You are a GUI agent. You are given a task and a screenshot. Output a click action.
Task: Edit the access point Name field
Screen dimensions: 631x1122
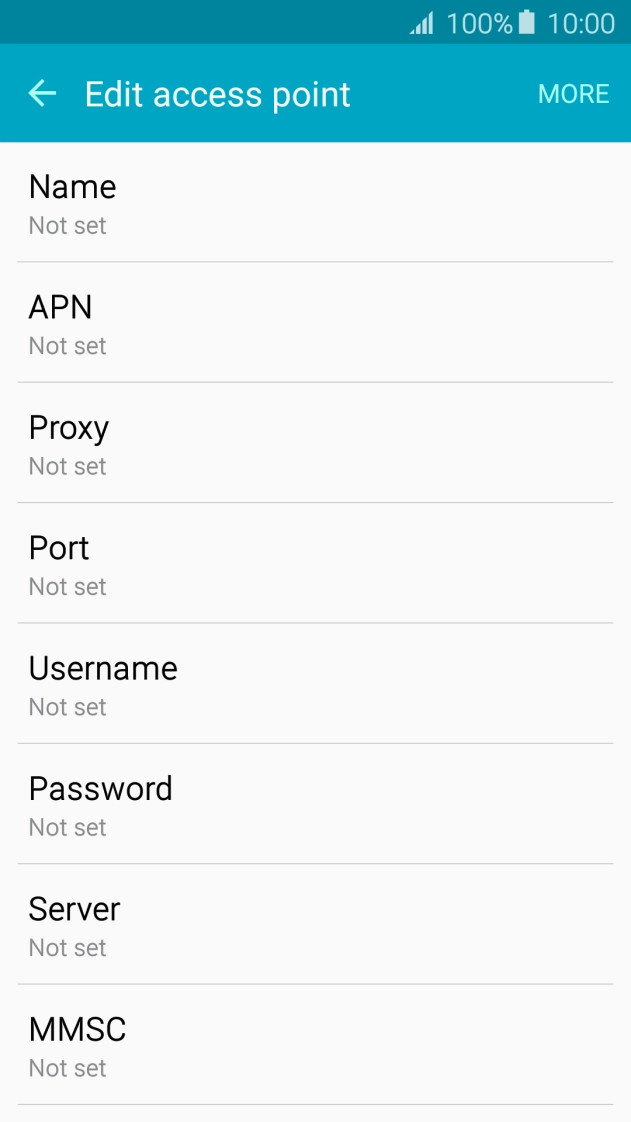coord(316,203)
